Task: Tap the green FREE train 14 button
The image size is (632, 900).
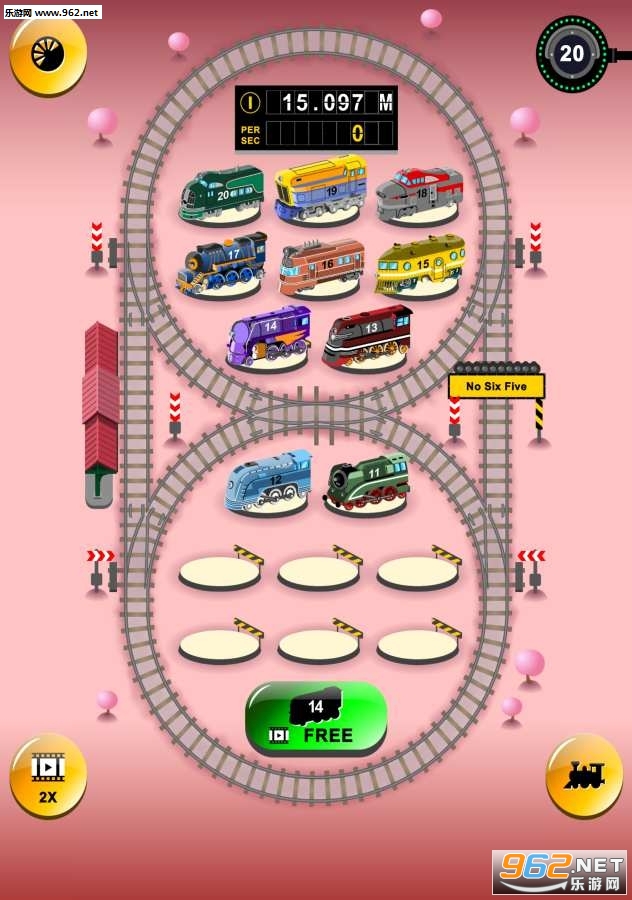Action: point(316,718)
